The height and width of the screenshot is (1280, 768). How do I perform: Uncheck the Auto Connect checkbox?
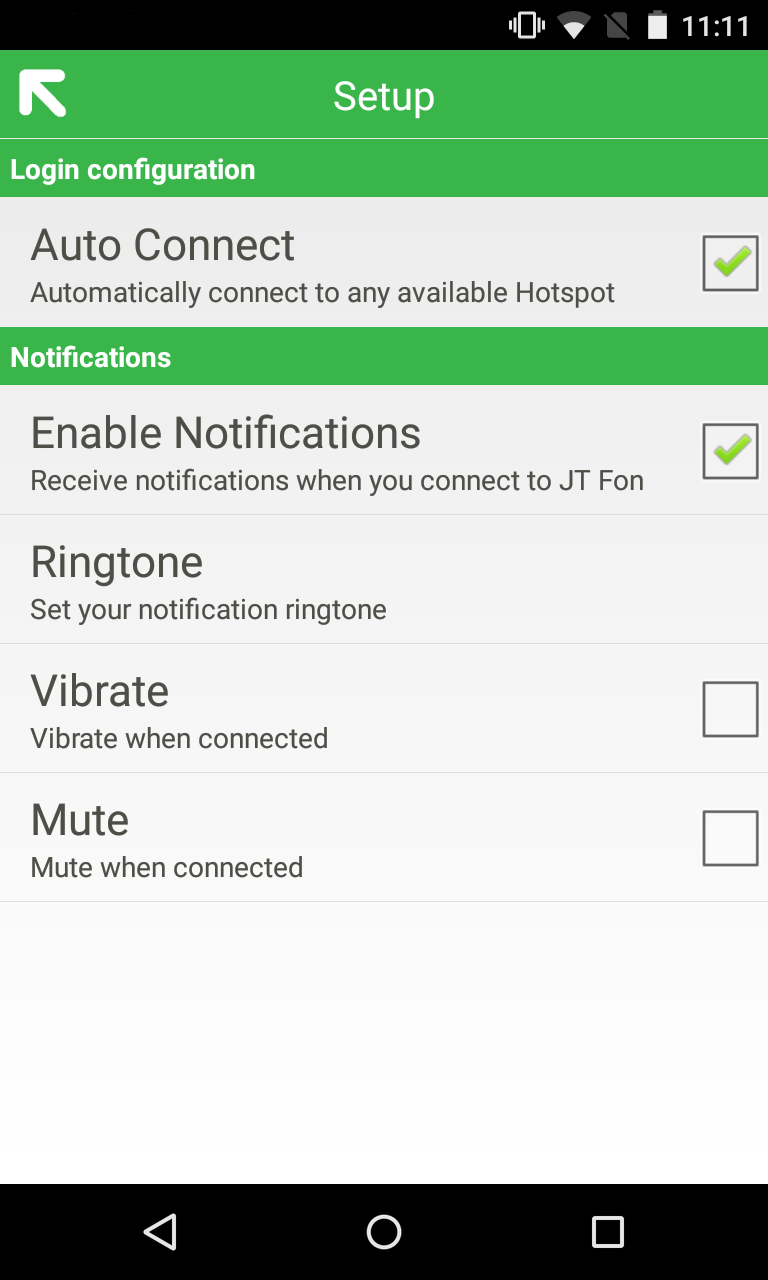(x=730, y=263)
